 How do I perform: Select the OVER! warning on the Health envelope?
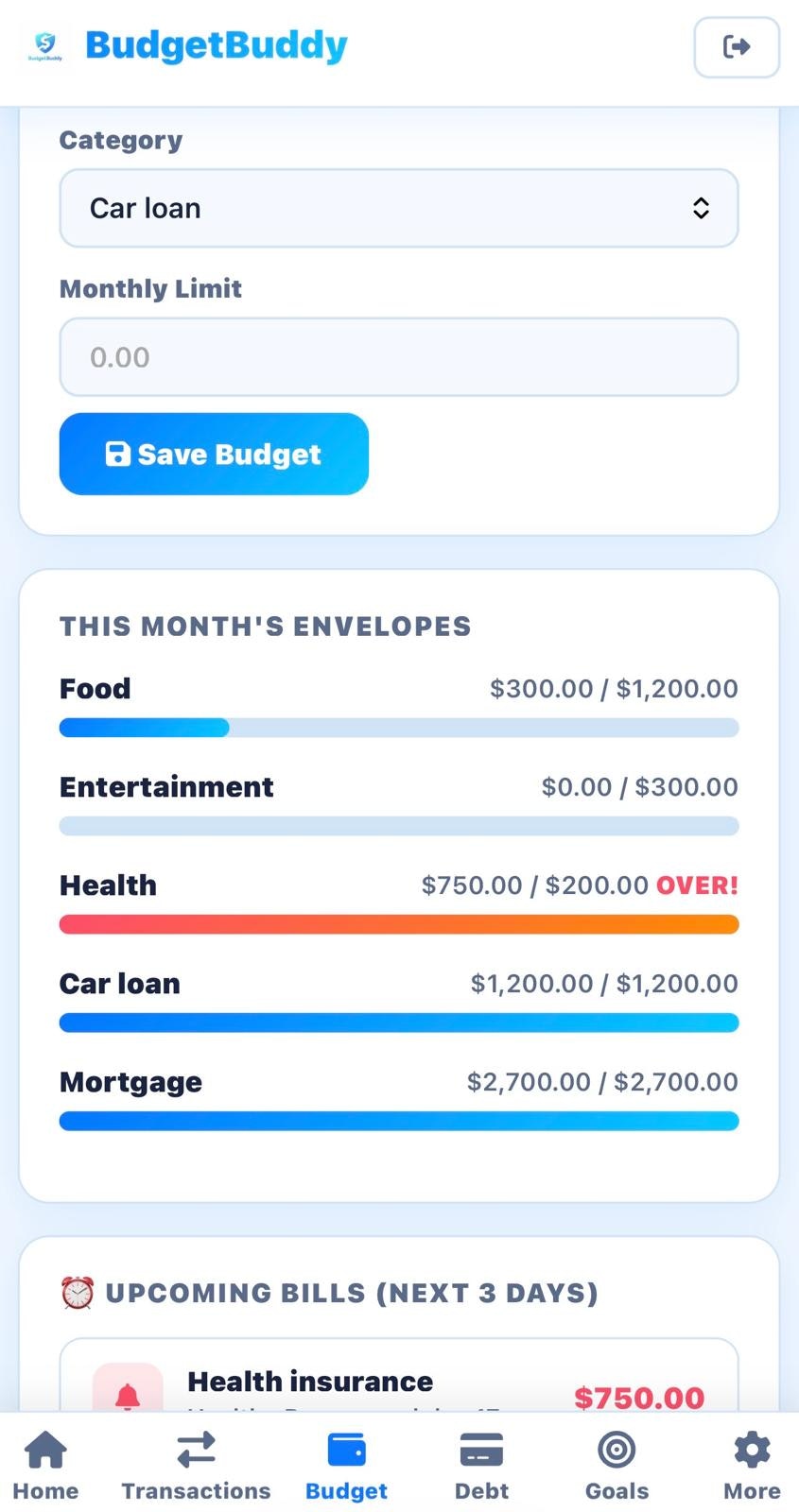[697, 885]
